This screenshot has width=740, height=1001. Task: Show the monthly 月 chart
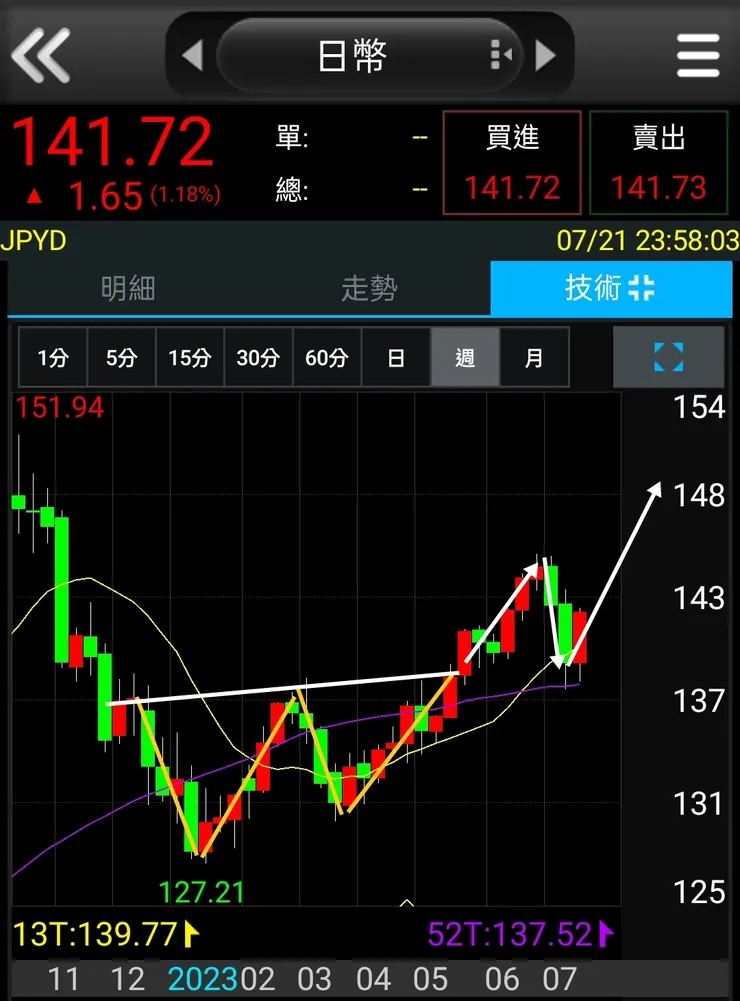(534, 357)
